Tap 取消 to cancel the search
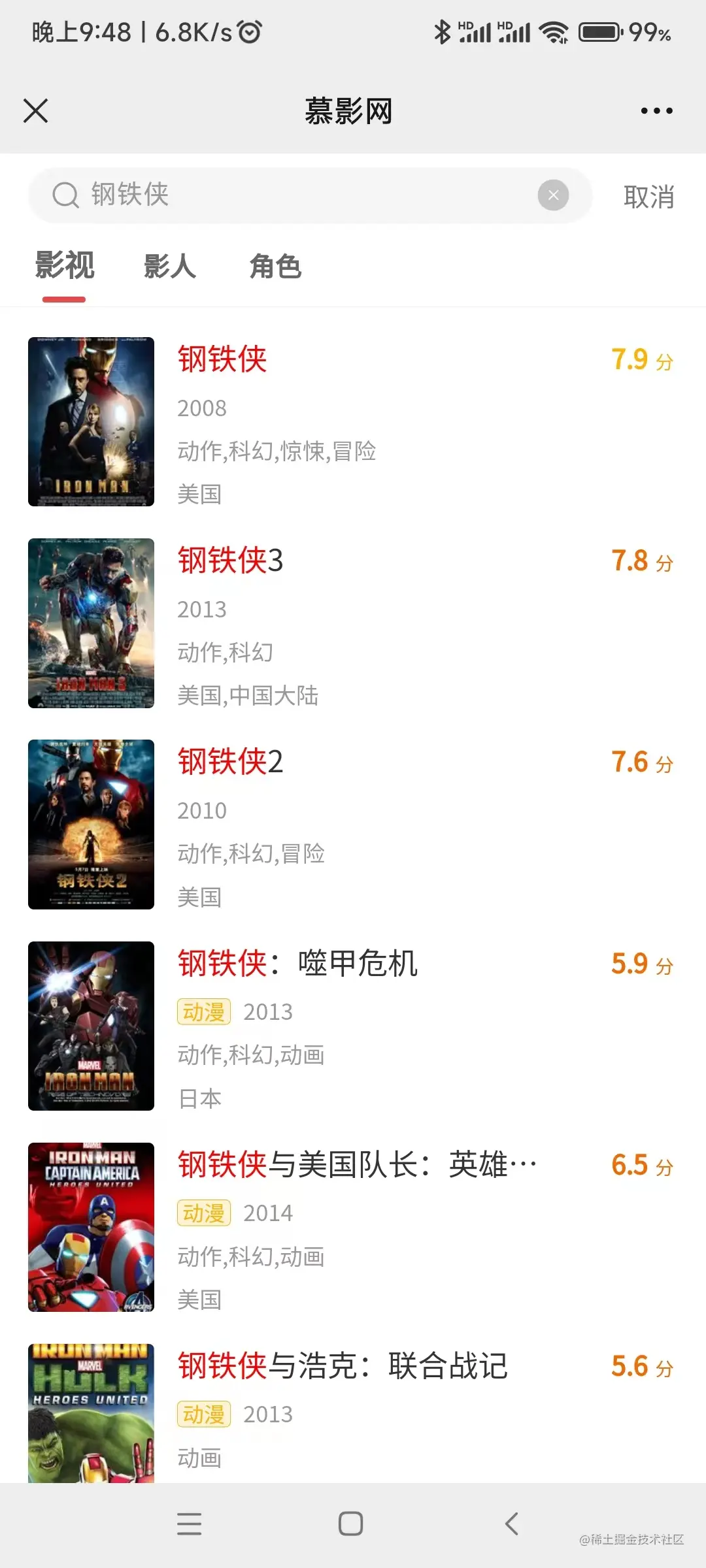 648,196
